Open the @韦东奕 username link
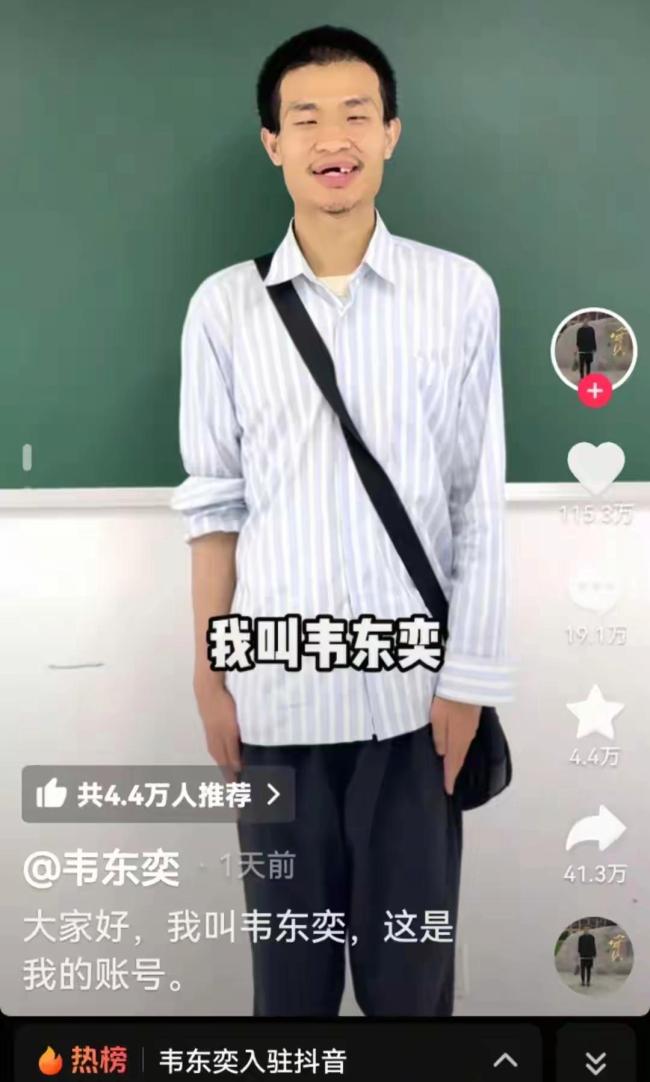Viewport: 650px width, 1082px height. (102, 868)
